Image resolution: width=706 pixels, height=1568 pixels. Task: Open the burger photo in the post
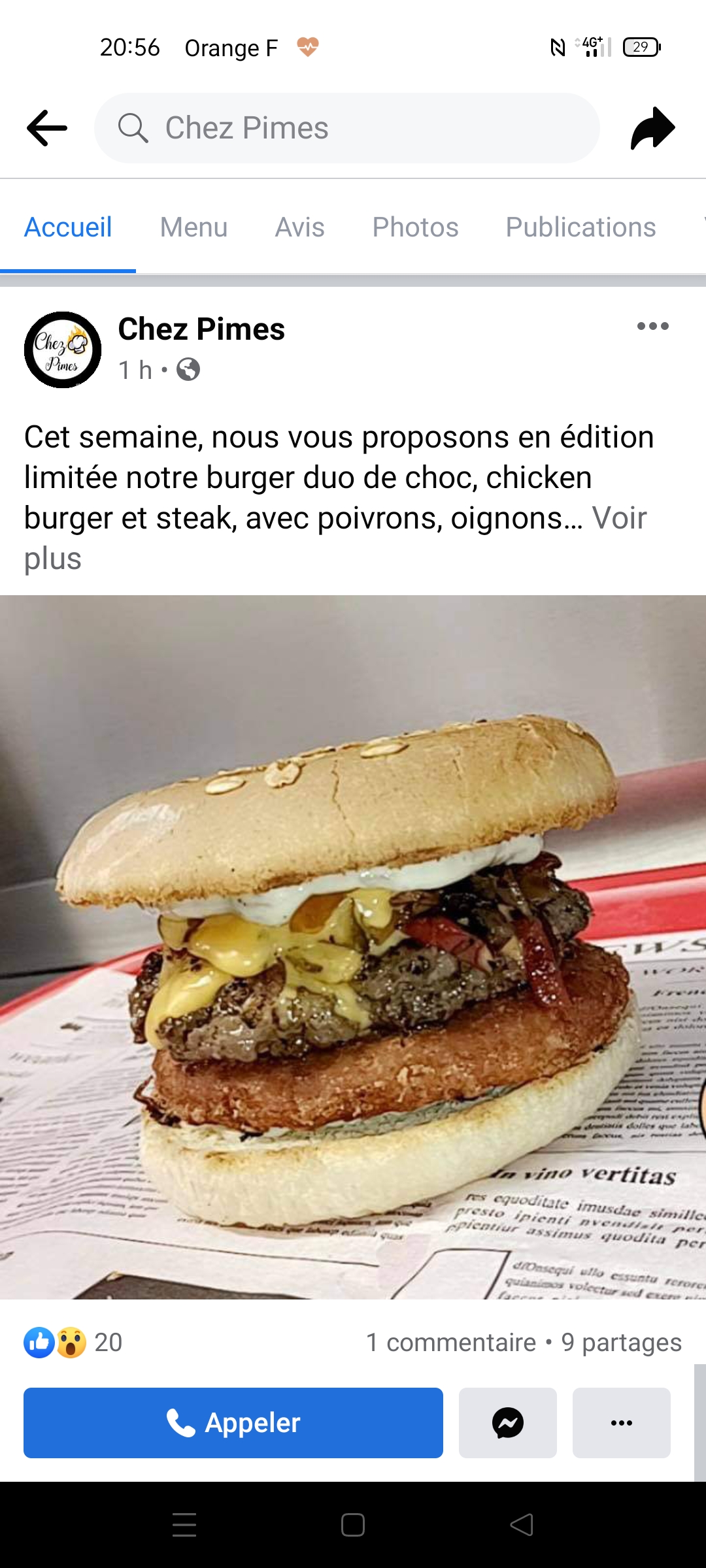[353, 946]
